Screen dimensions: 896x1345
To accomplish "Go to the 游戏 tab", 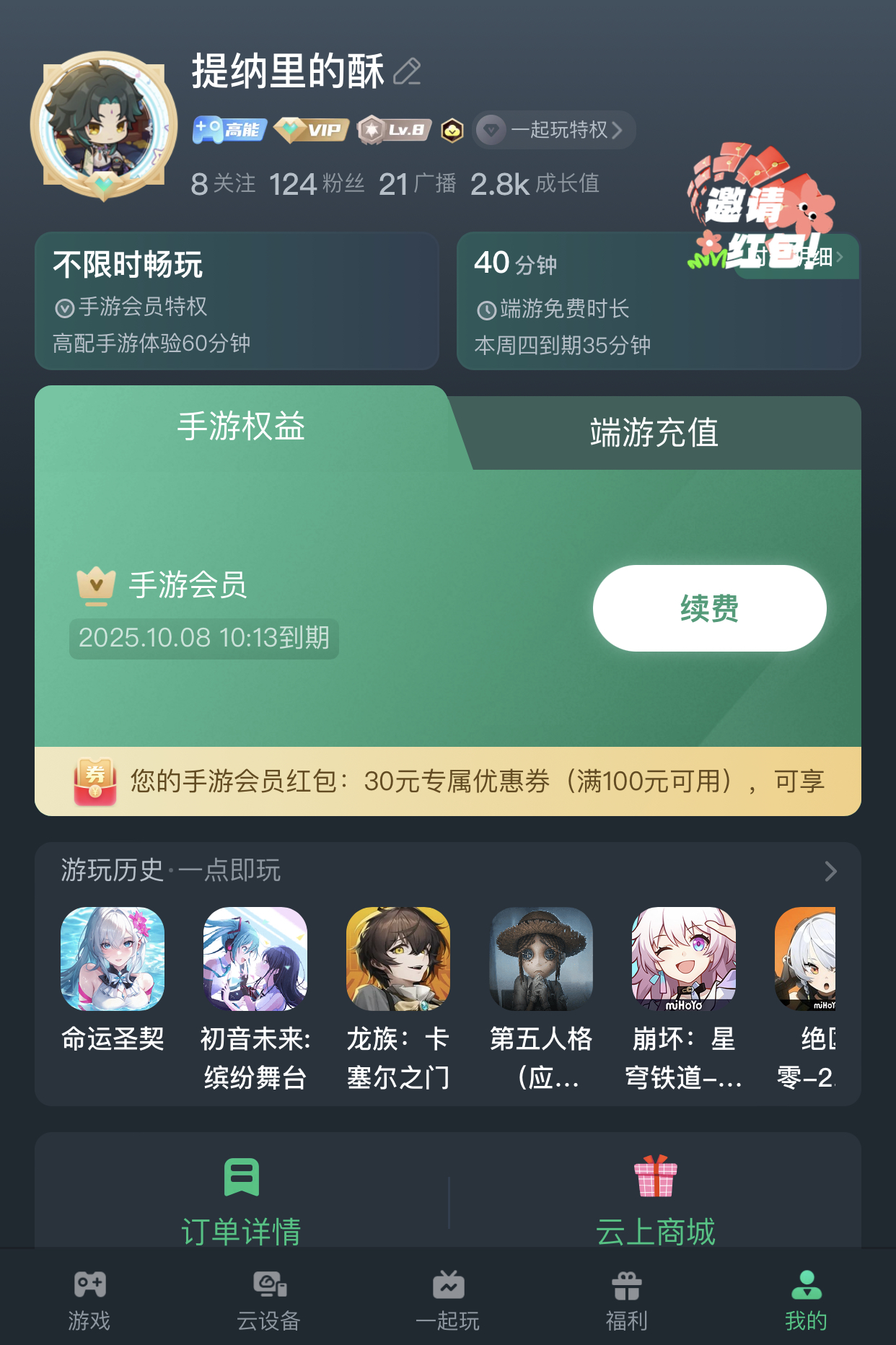I will point(89,1300).
